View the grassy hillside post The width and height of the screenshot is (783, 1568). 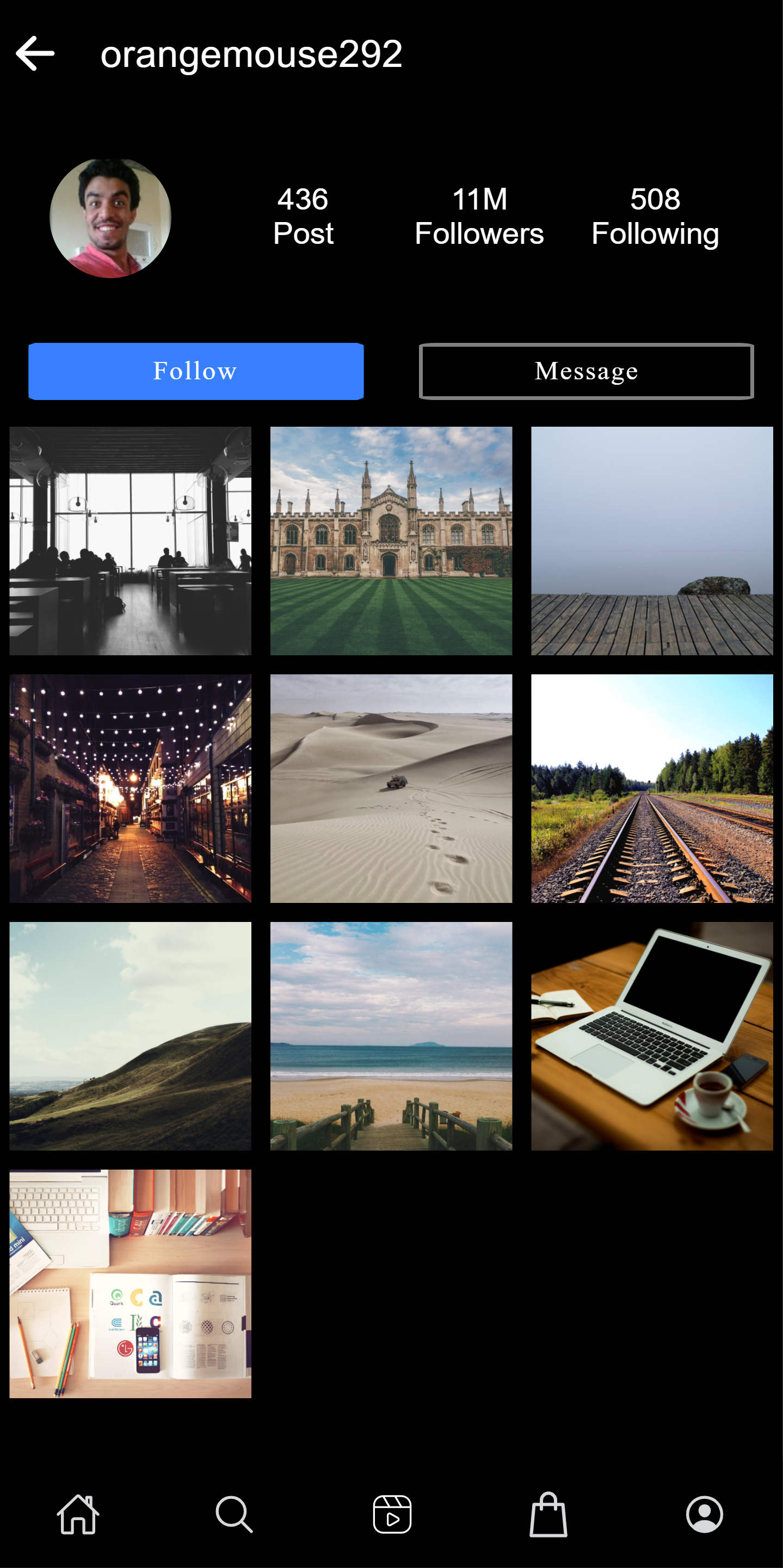point(130,1036)
